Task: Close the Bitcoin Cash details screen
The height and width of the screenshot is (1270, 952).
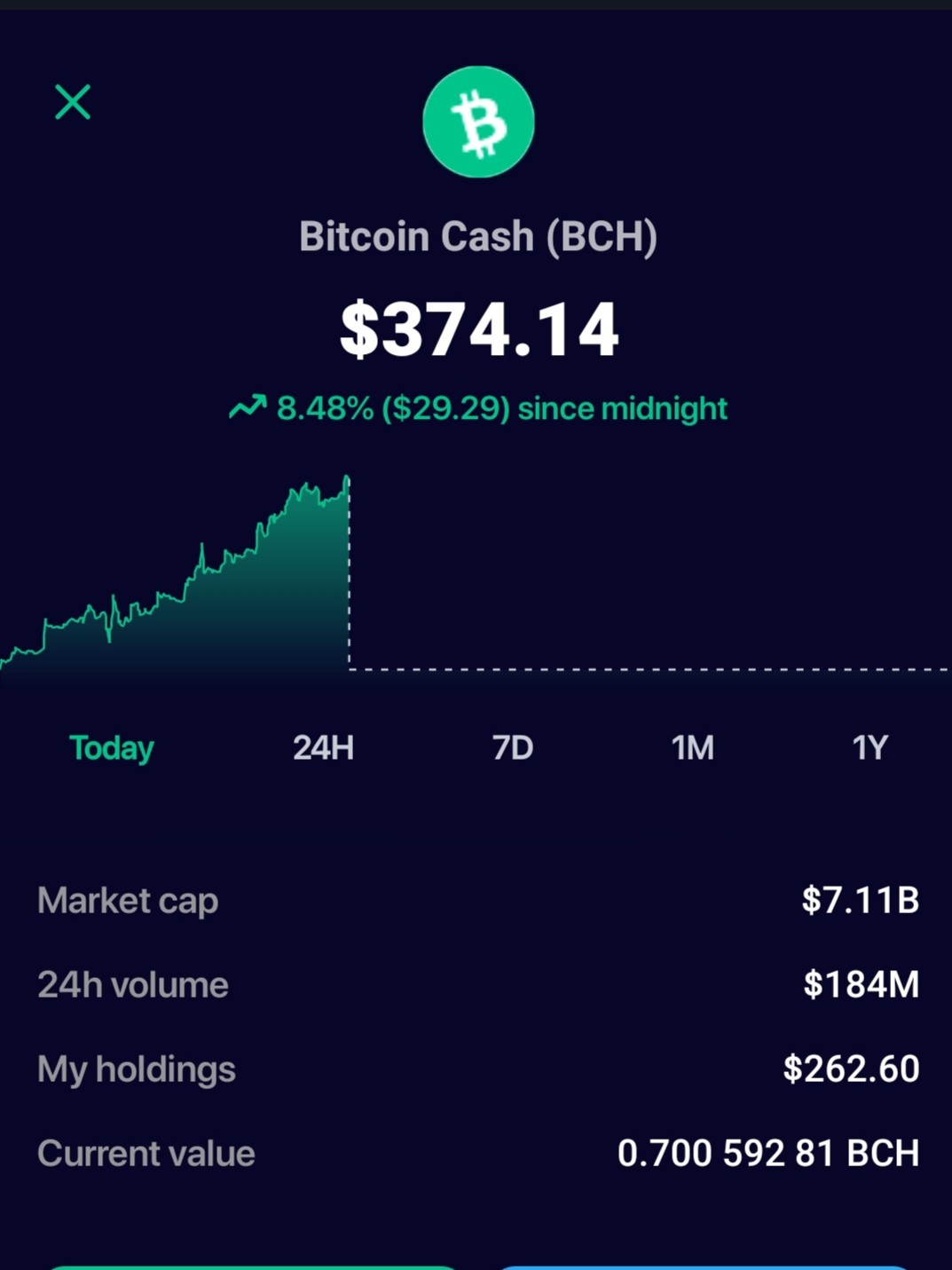Action: 73,102
